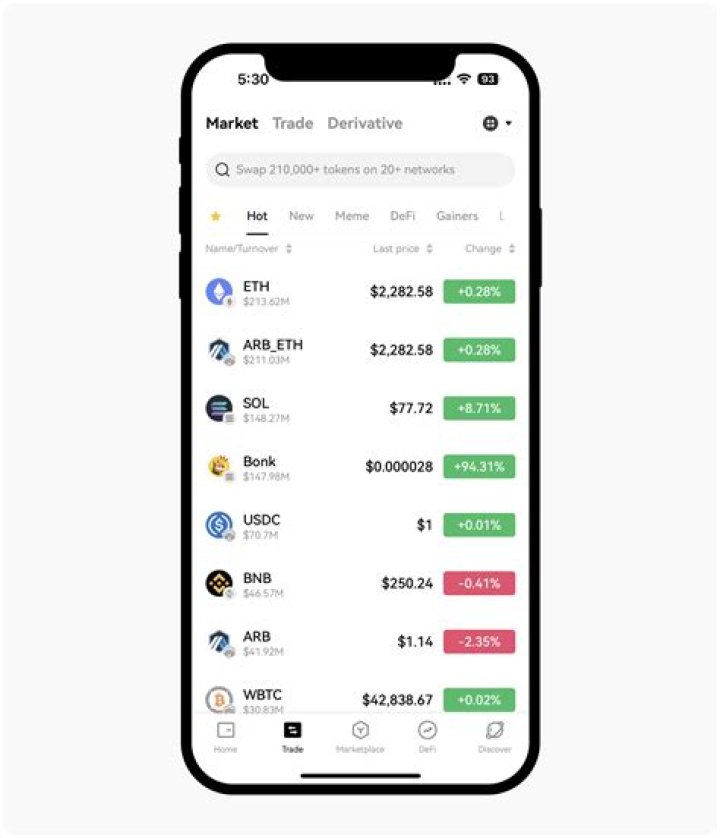Viewport: 720px width, 838px height.
Task: Select the Meme category tab
Action: click(x=352, y=216)
